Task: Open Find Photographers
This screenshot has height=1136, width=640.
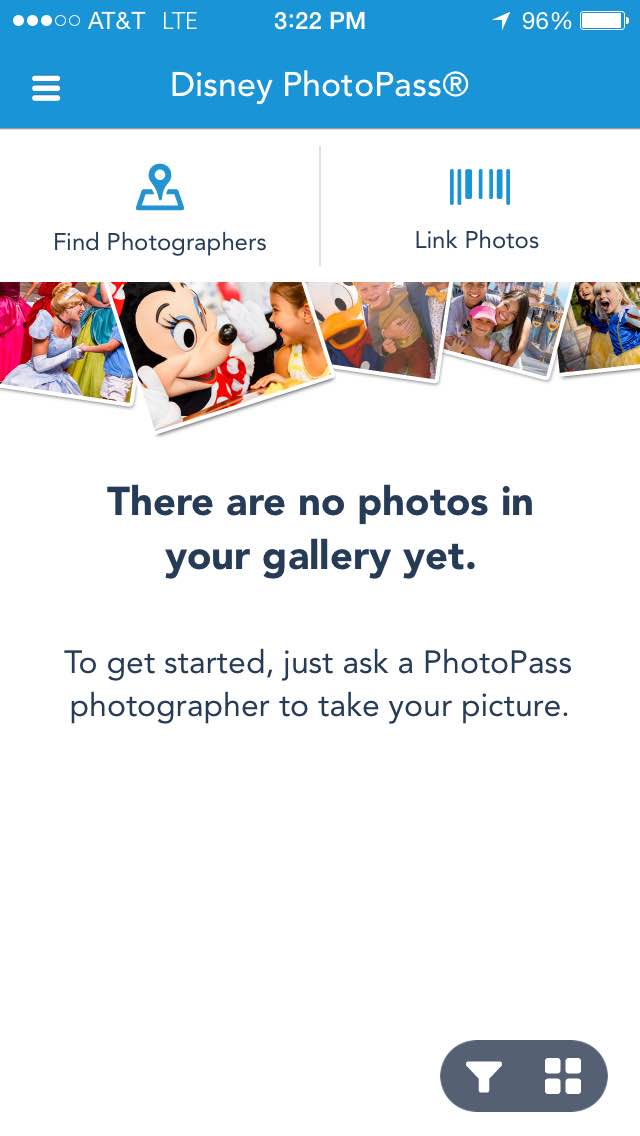Action: [160, 208]
